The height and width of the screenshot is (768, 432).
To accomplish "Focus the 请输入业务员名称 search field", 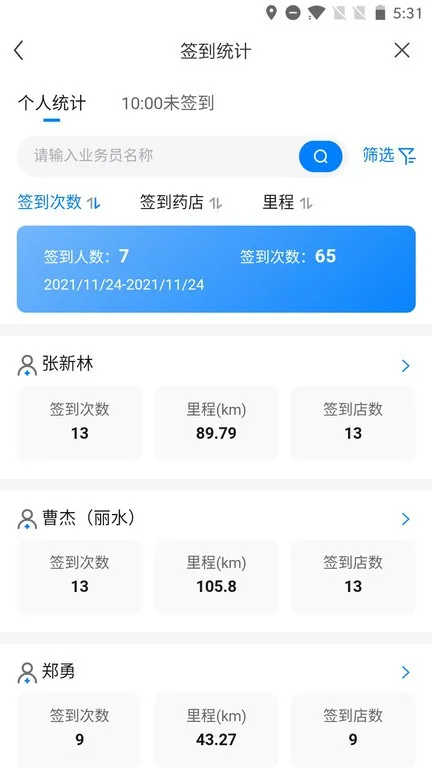I will [x=158, y=156].
